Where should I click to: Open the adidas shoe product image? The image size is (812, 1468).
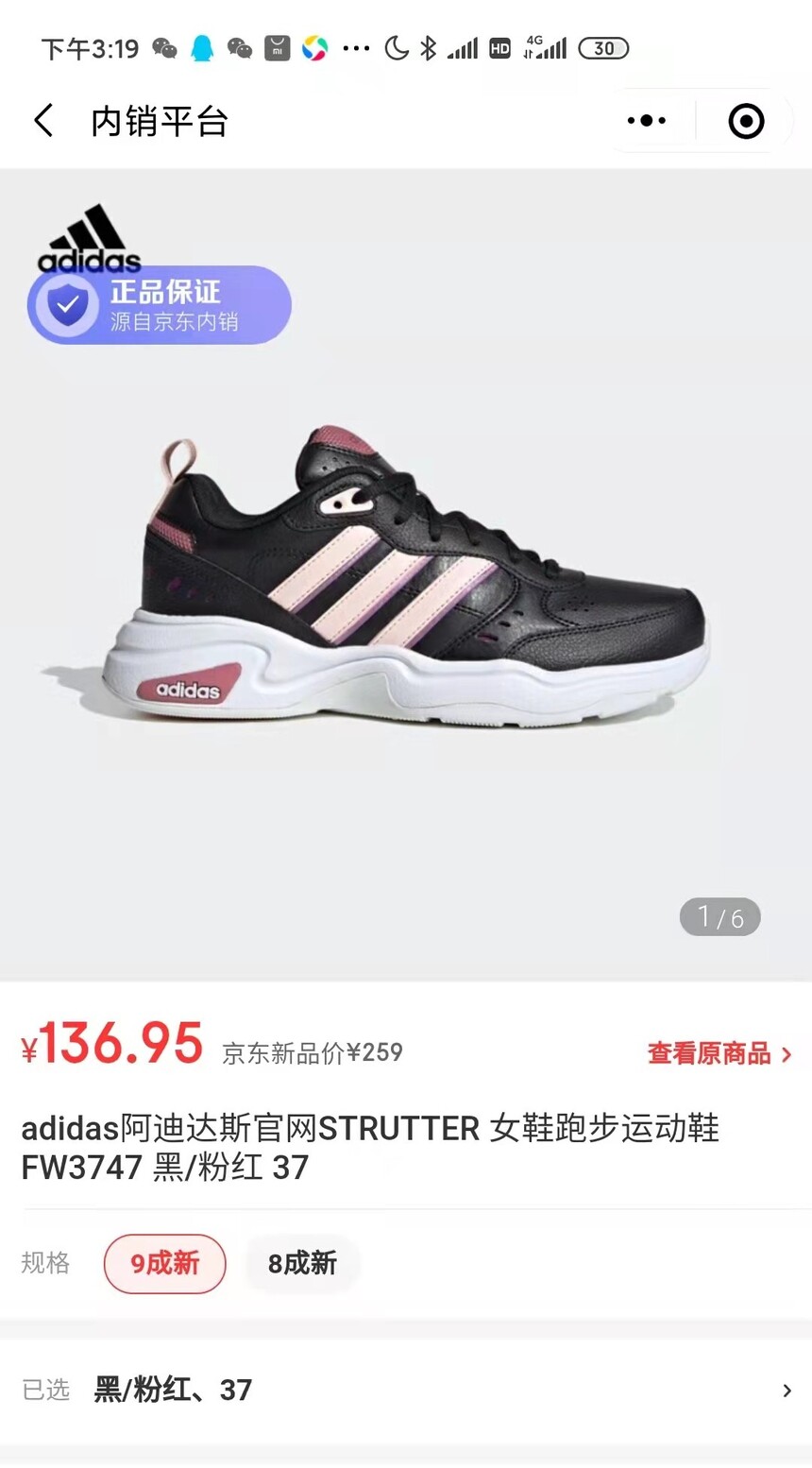[406, 574]
